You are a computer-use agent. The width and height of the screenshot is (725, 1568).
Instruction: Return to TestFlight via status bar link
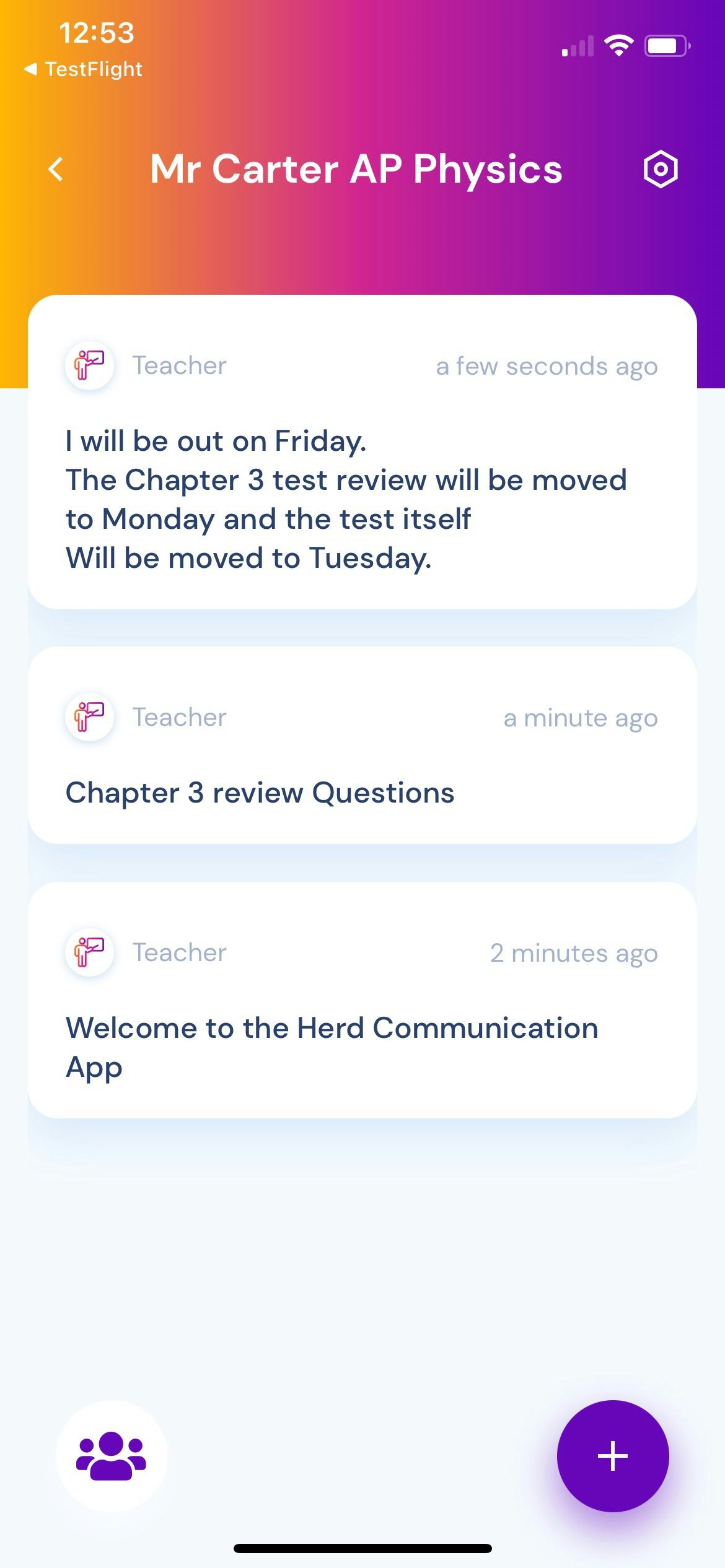pos(83,69)
